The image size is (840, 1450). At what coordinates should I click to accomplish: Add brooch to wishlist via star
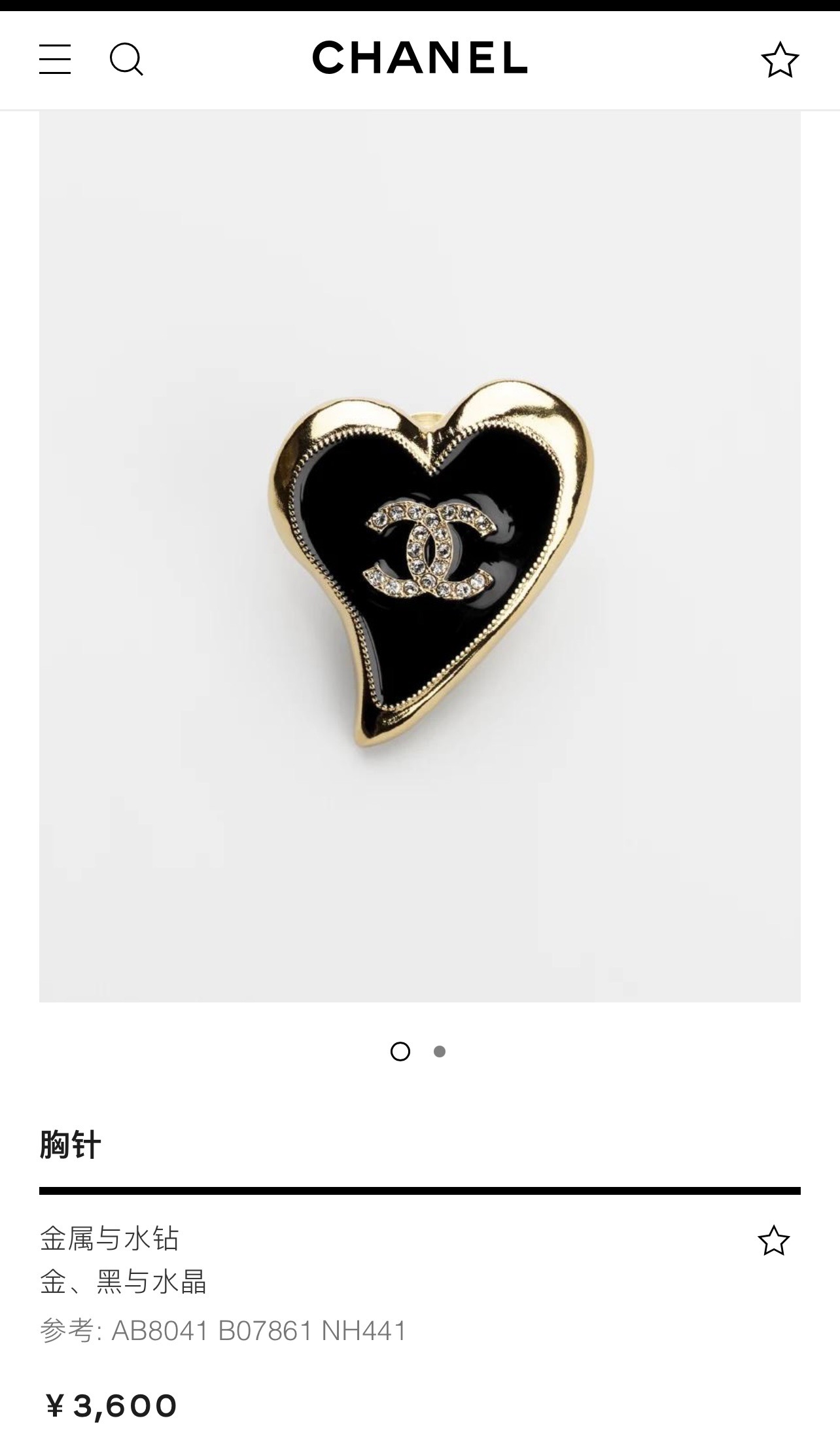[774, 1241]
